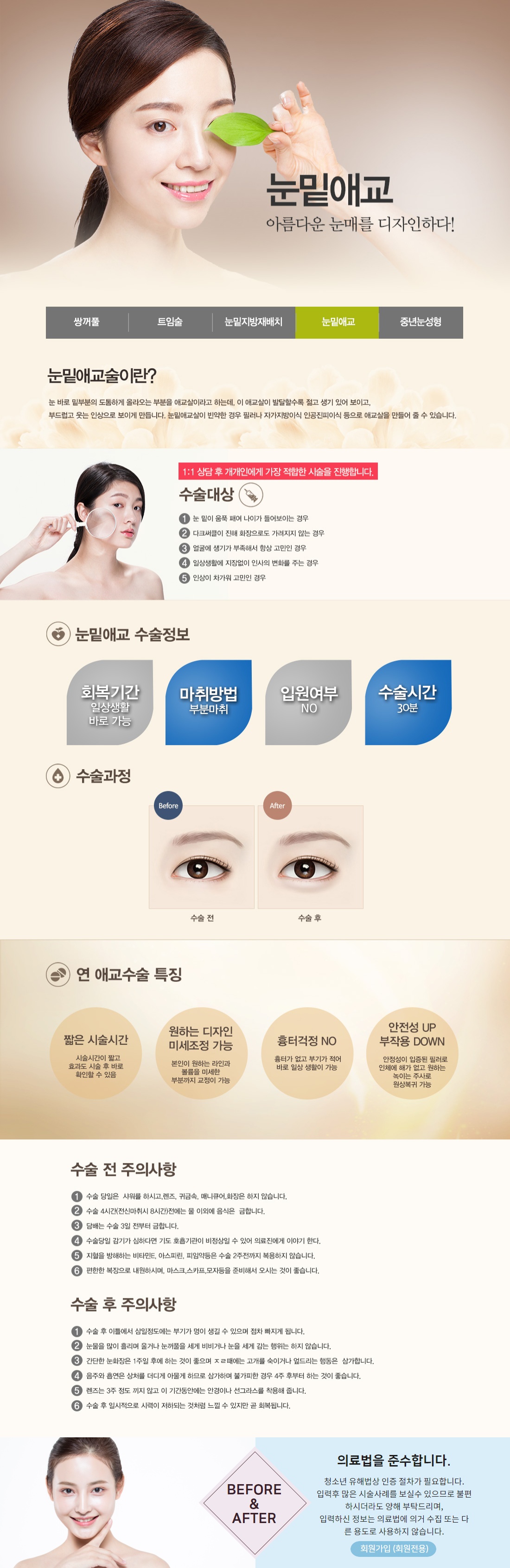Open the 트임술 tab
510x1568 pixels.
tap(170, 322)
